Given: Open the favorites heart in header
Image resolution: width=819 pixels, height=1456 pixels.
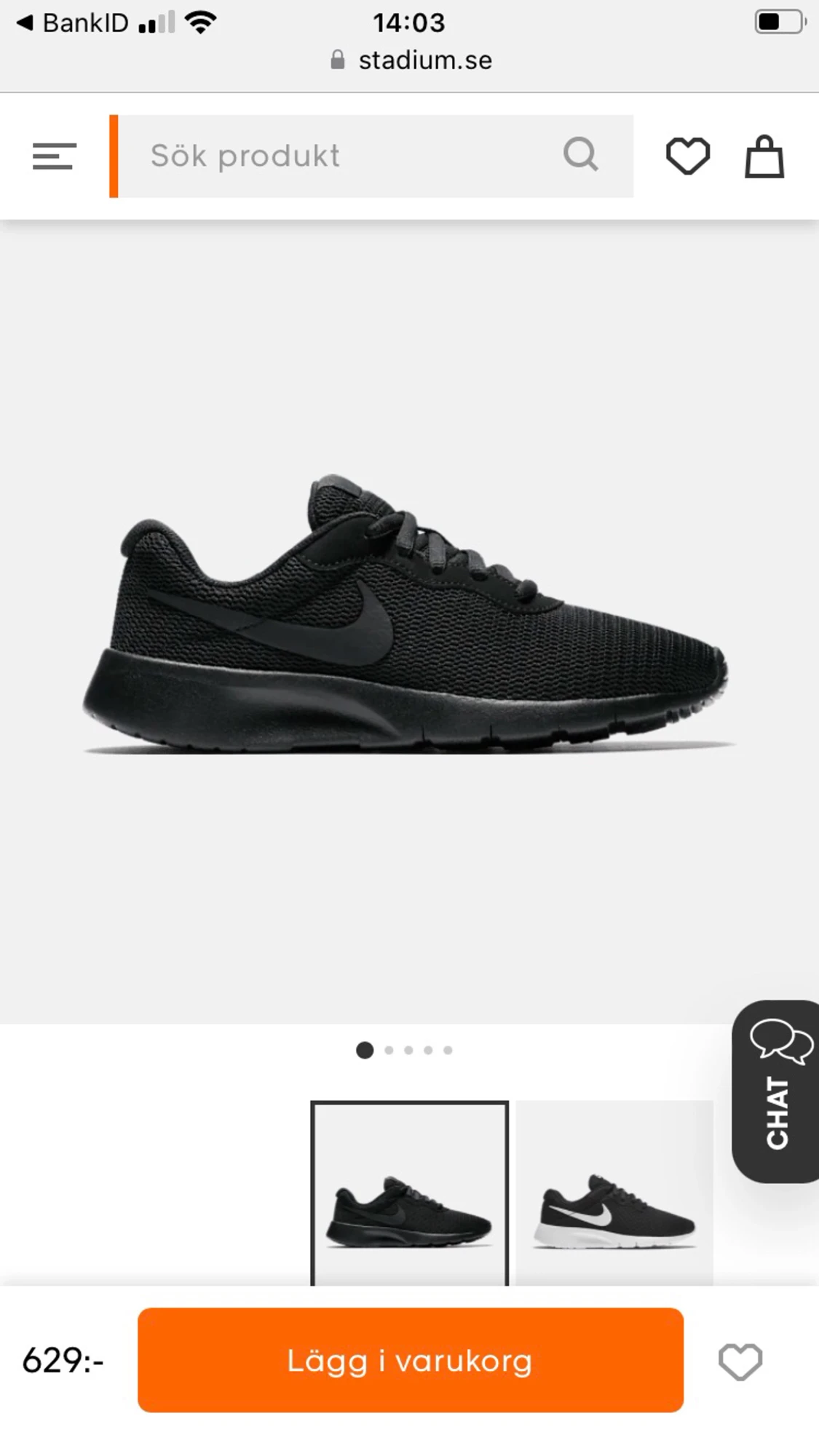Looking at the screenshot, I should 687,156.
